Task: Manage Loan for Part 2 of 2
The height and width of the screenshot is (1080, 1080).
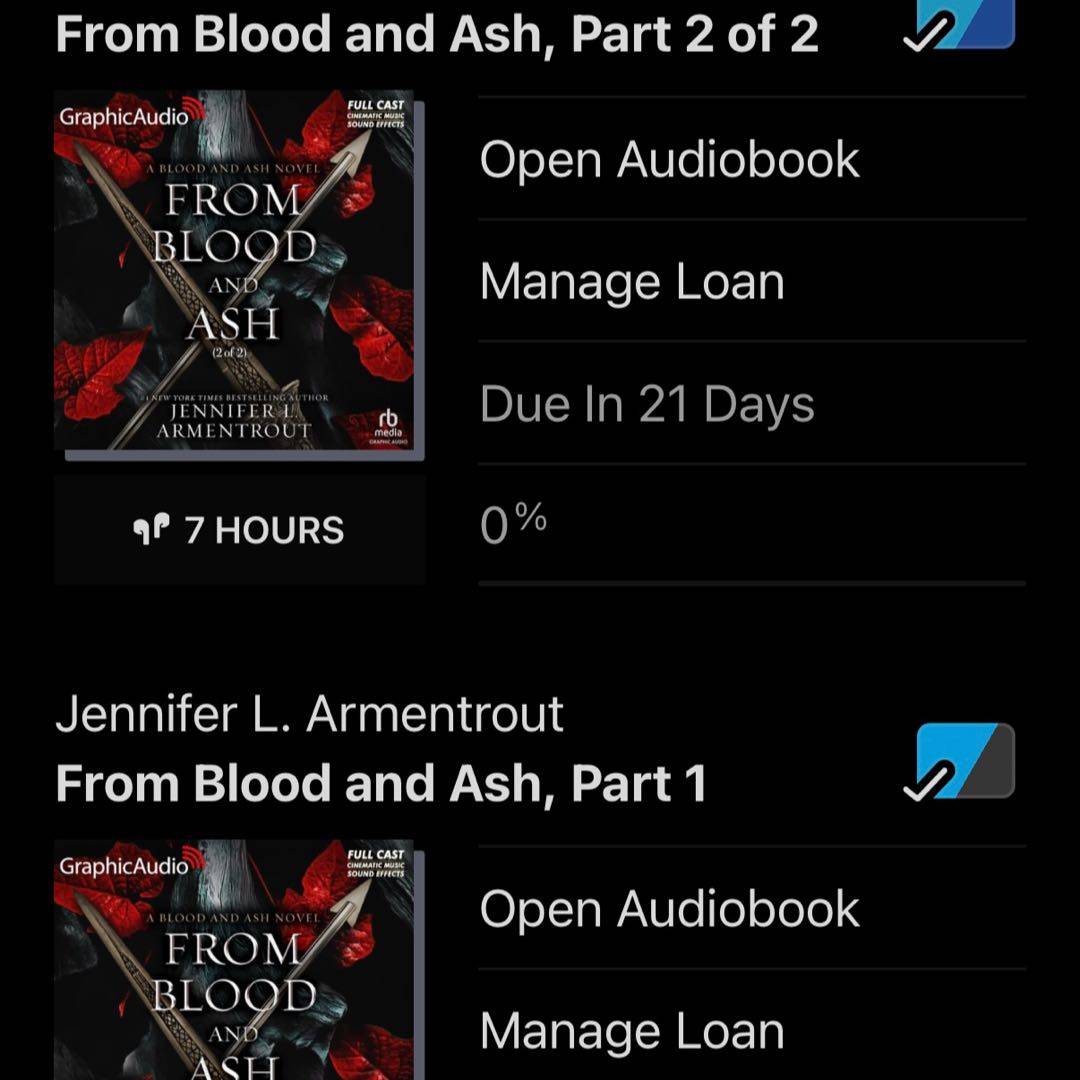Action: [632, 282]
